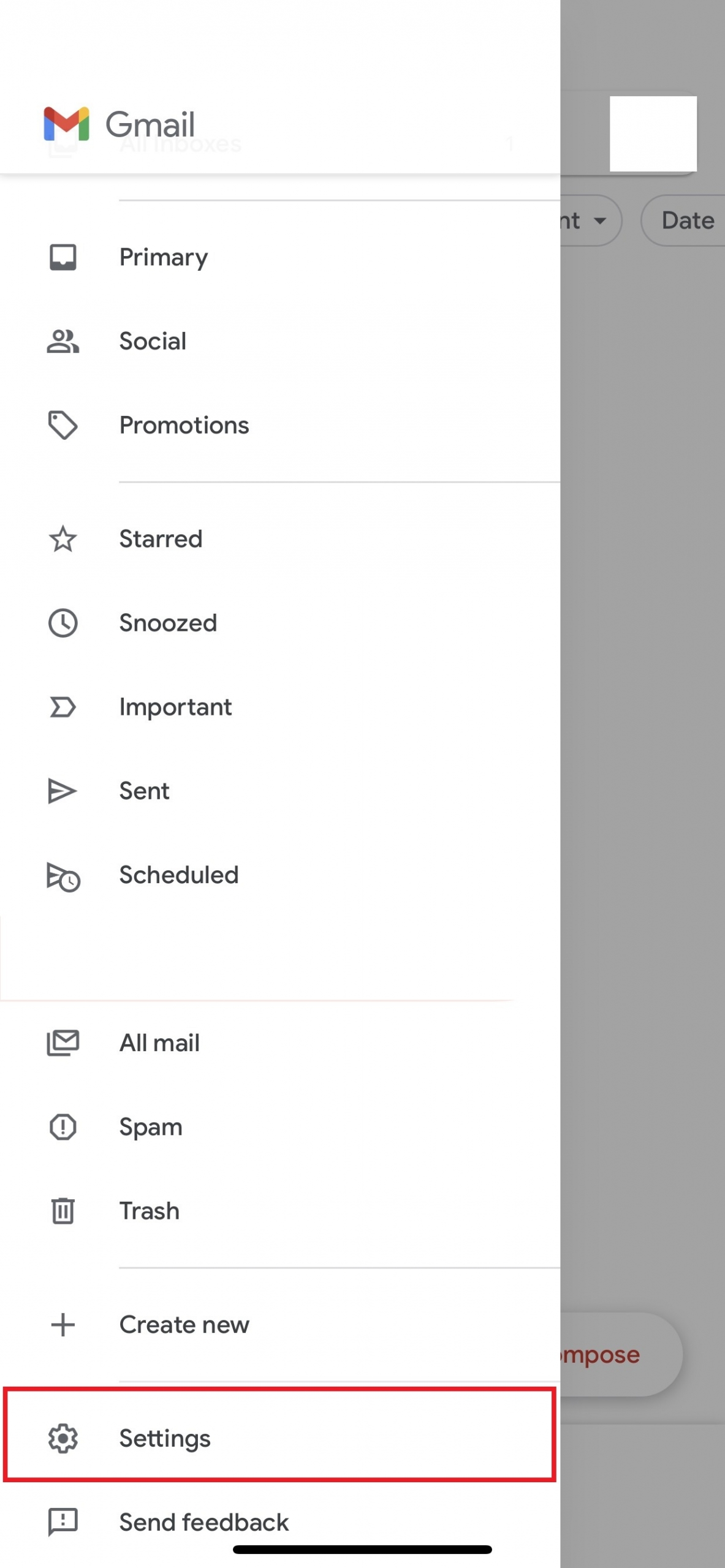
Task: View Starred emails
Action: 280,539
